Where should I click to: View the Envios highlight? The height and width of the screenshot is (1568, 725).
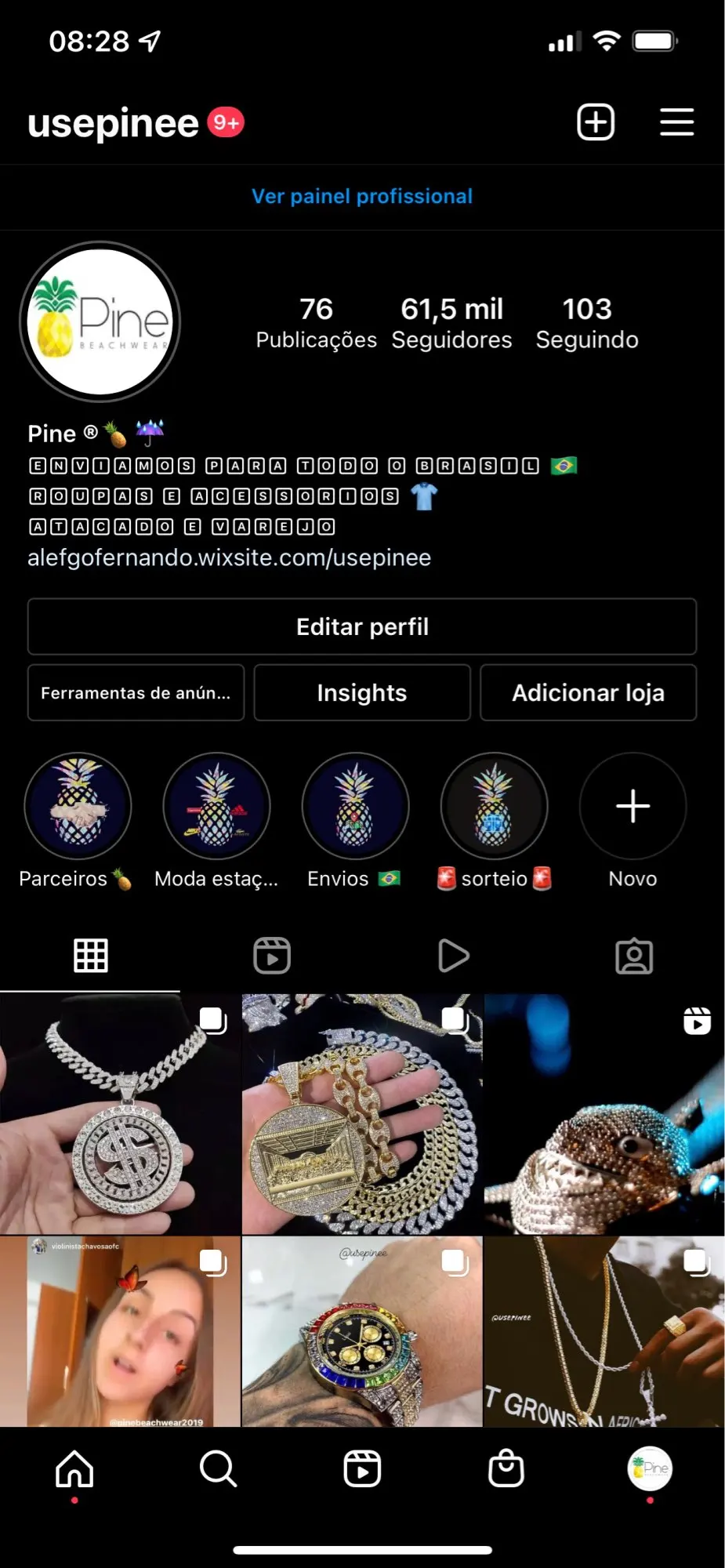[x=355, y=807]
